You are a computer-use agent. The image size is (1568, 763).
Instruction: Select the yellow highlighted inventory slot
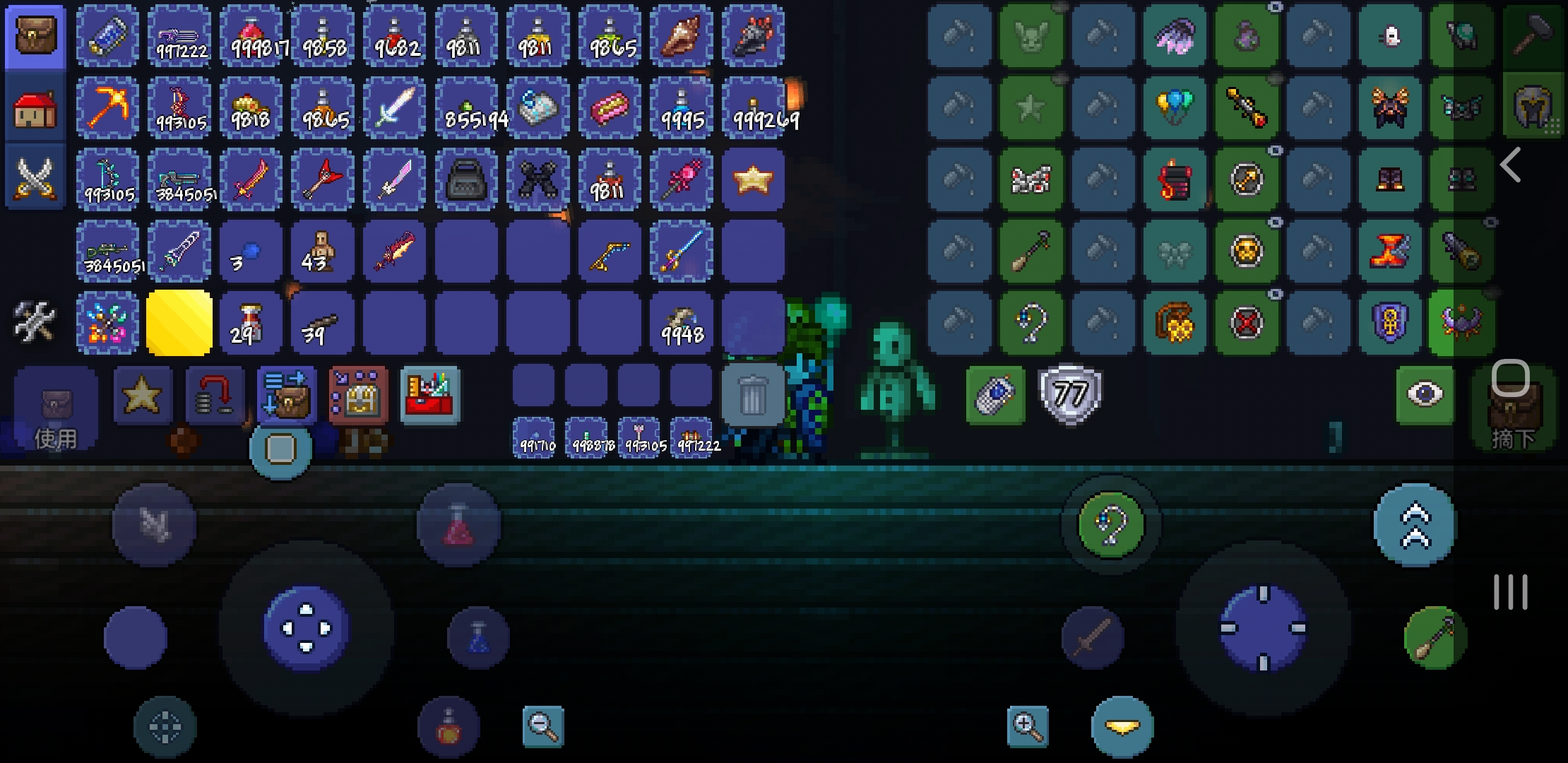[179, 322]
